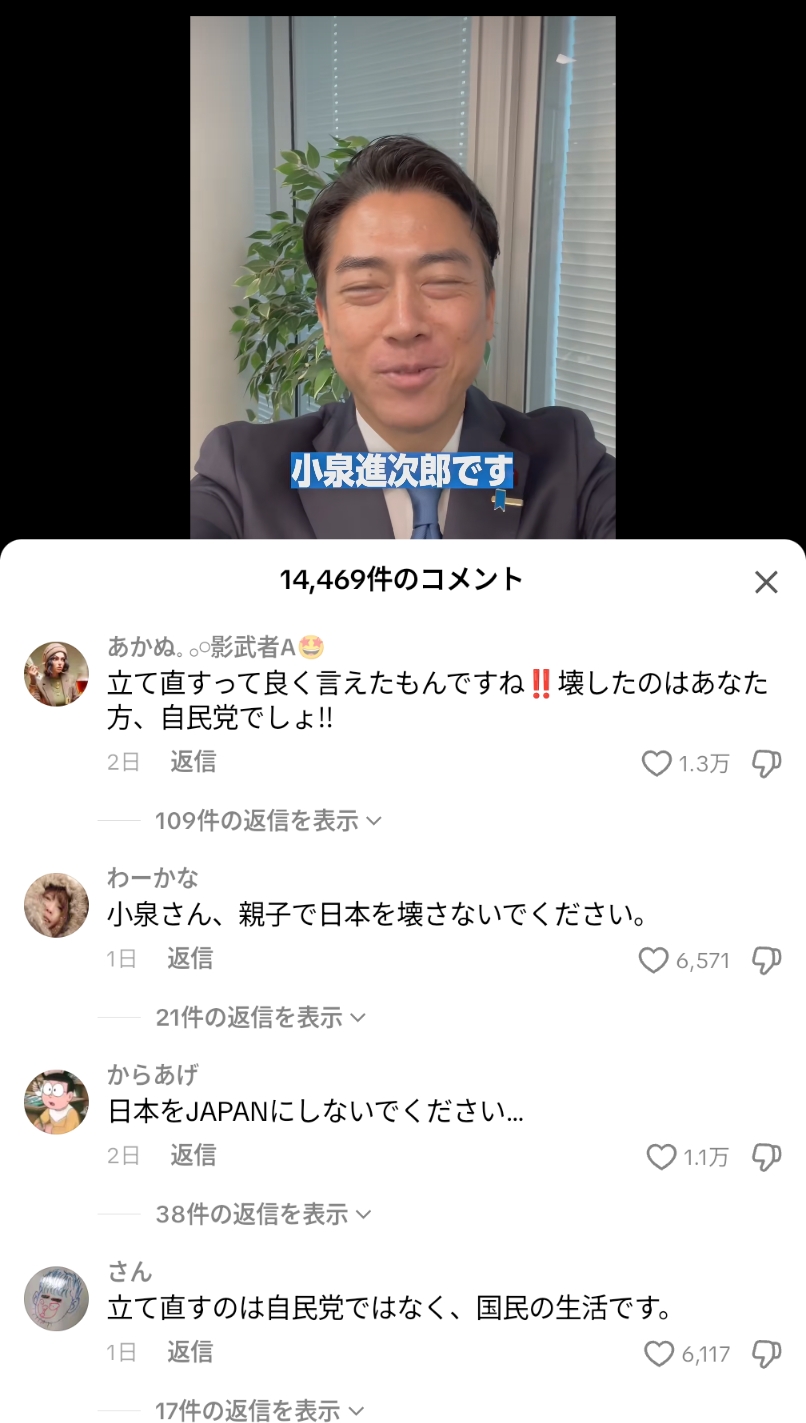The image size is (806, 1423).
Task: Like からあげ's comment
Action: (x=661, y=1157)
